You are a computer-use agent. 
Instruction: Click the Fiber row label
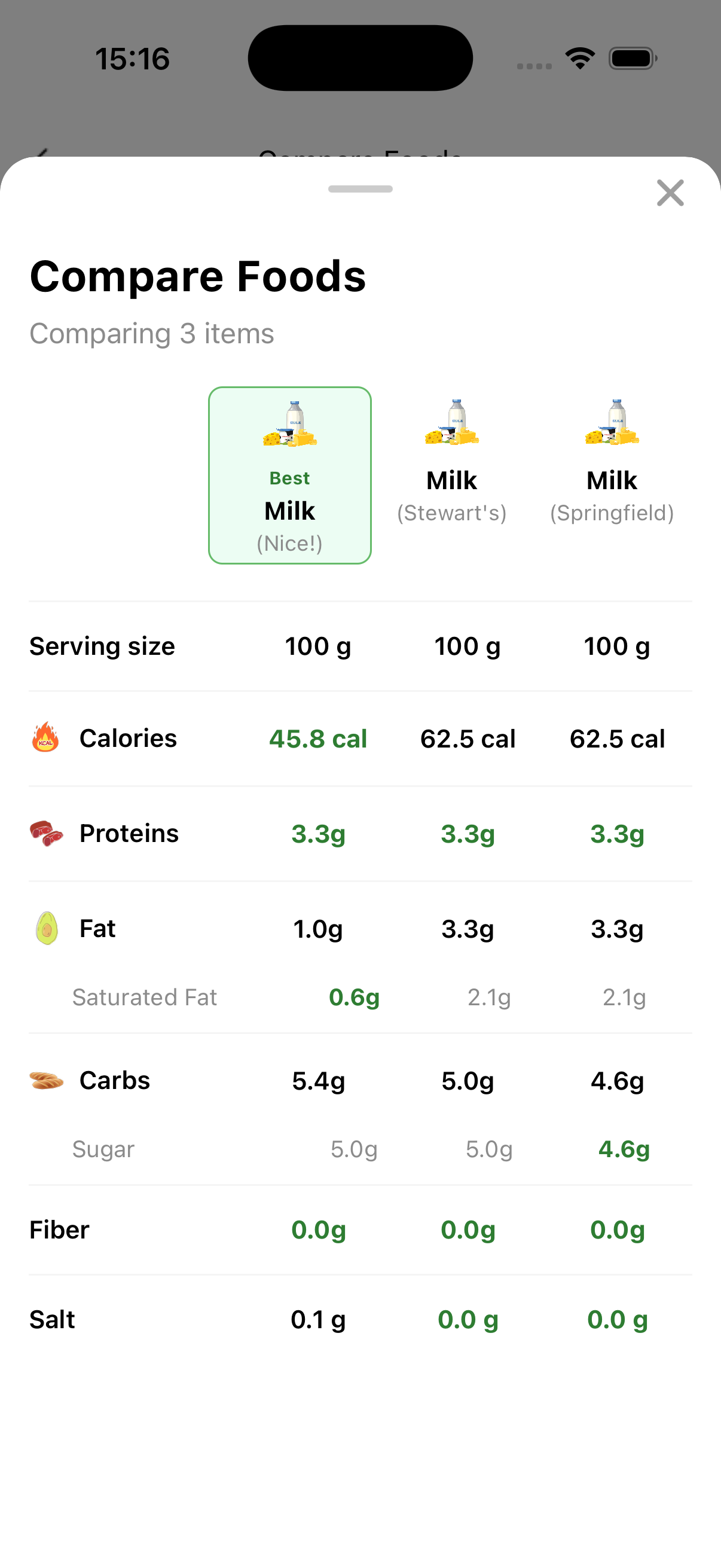[59, 1230]
